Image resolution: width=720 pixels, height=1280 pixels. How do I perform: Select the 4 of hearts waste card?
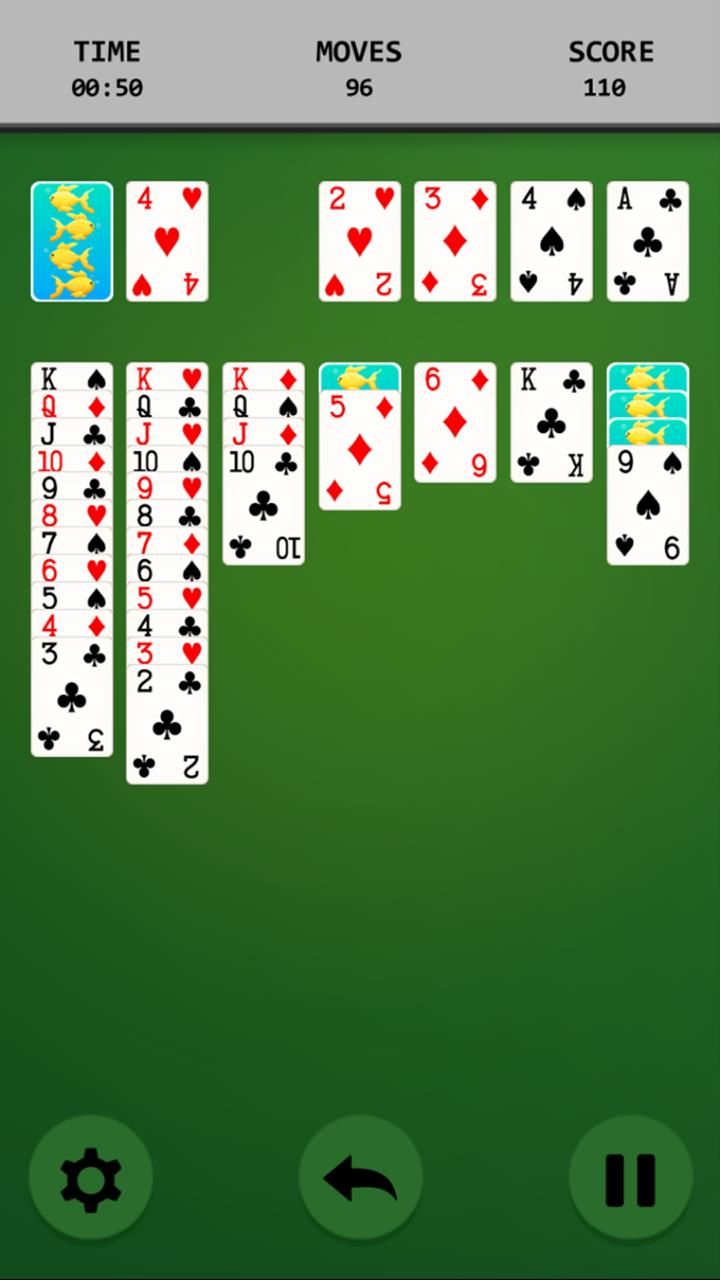click(167, 241)
